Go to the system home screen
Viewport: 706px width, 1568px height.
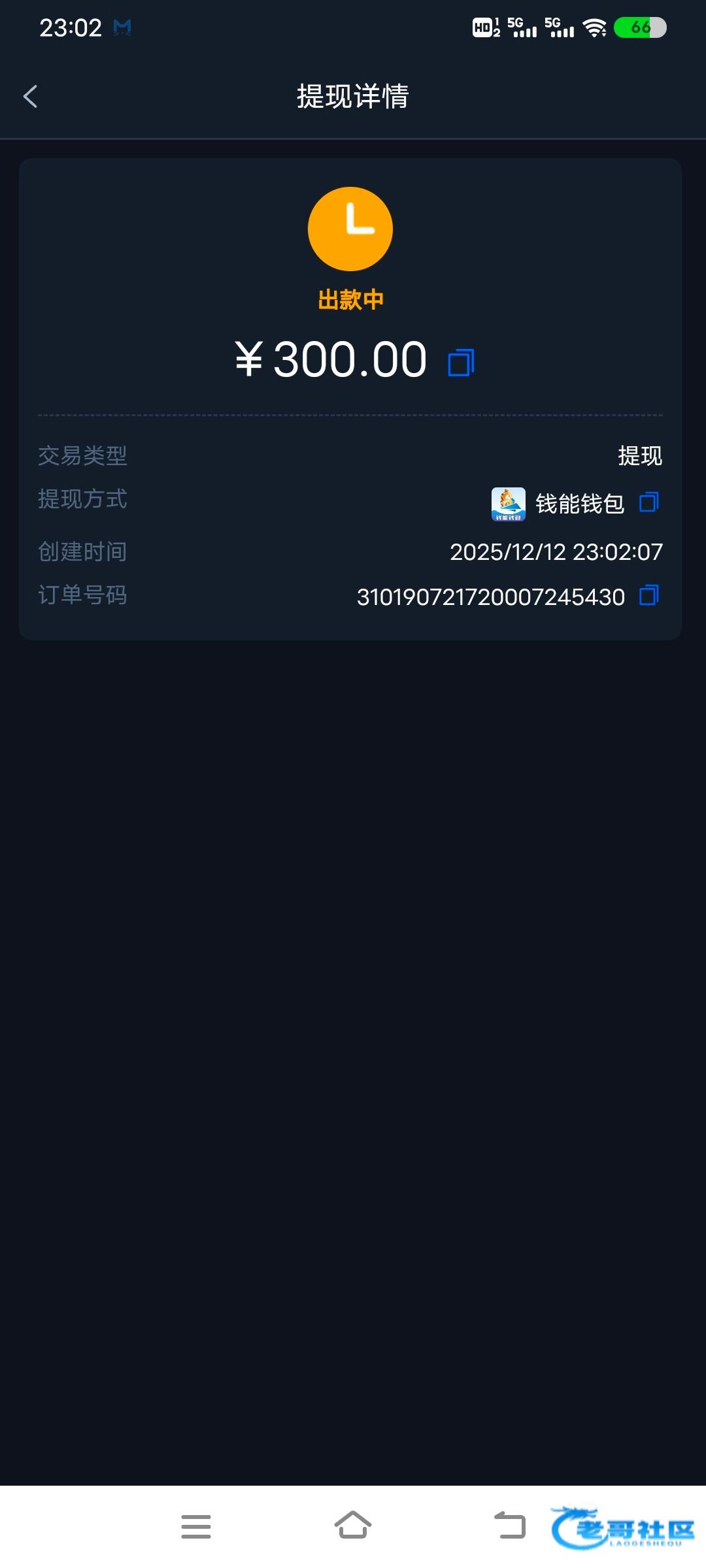click(353, 1526)
